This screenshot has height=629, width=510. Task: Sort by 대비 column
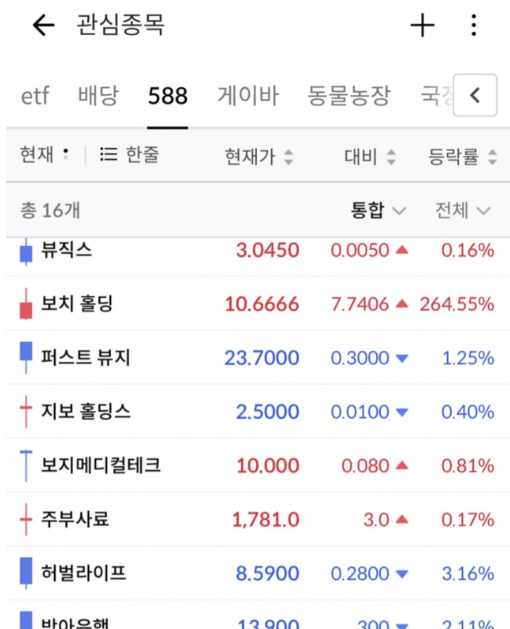pos(370,156)
